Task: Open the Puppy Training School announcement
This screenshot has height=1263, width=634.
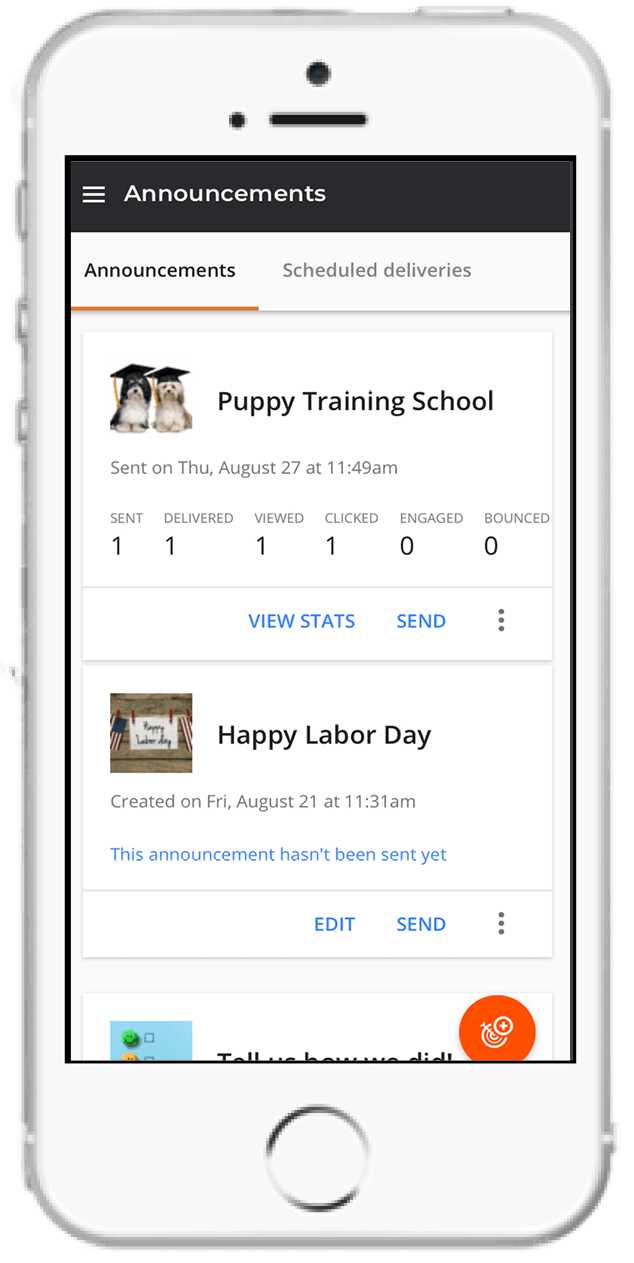Action: (355, 401)
